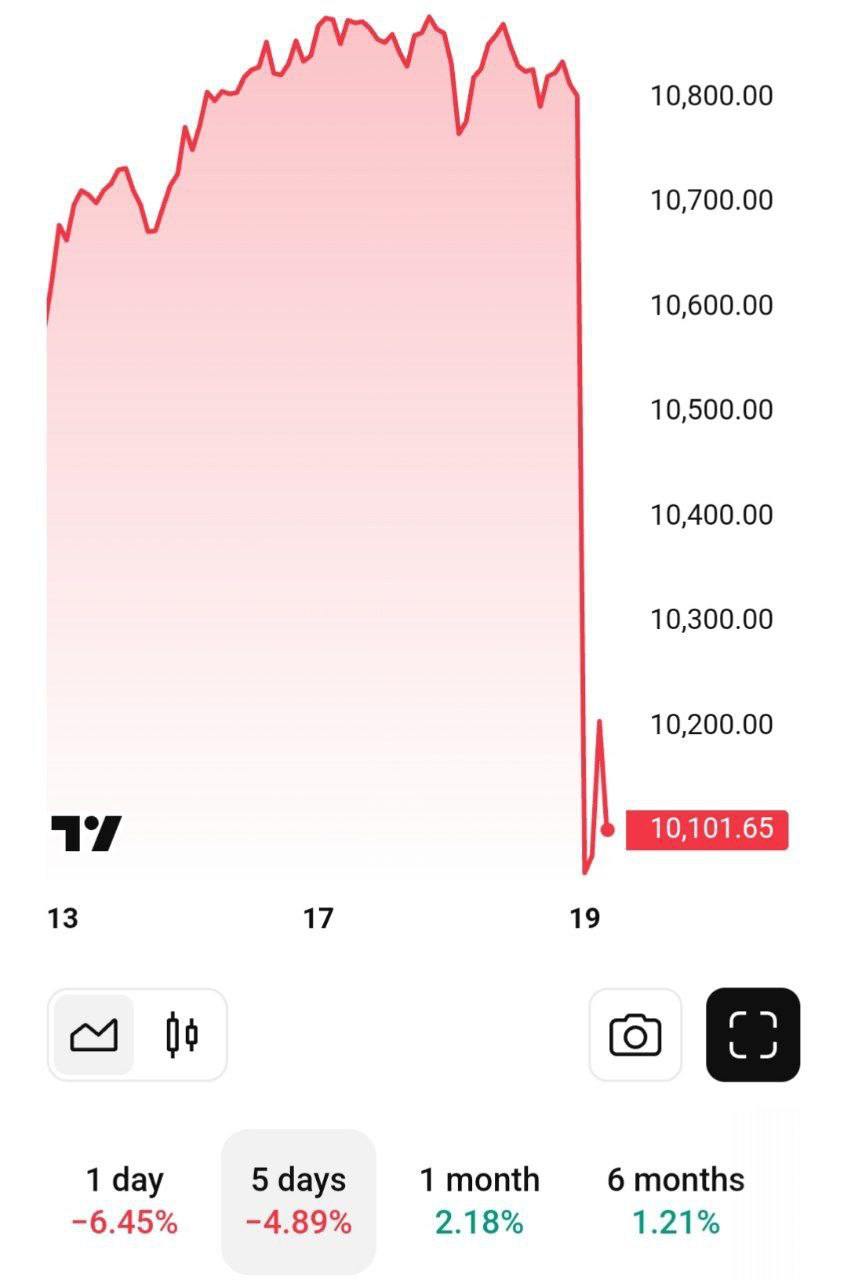The height and width of the screenshot is (1280, 847).
Task: Switch to the area chart view
Action: tap(93, 1034)
